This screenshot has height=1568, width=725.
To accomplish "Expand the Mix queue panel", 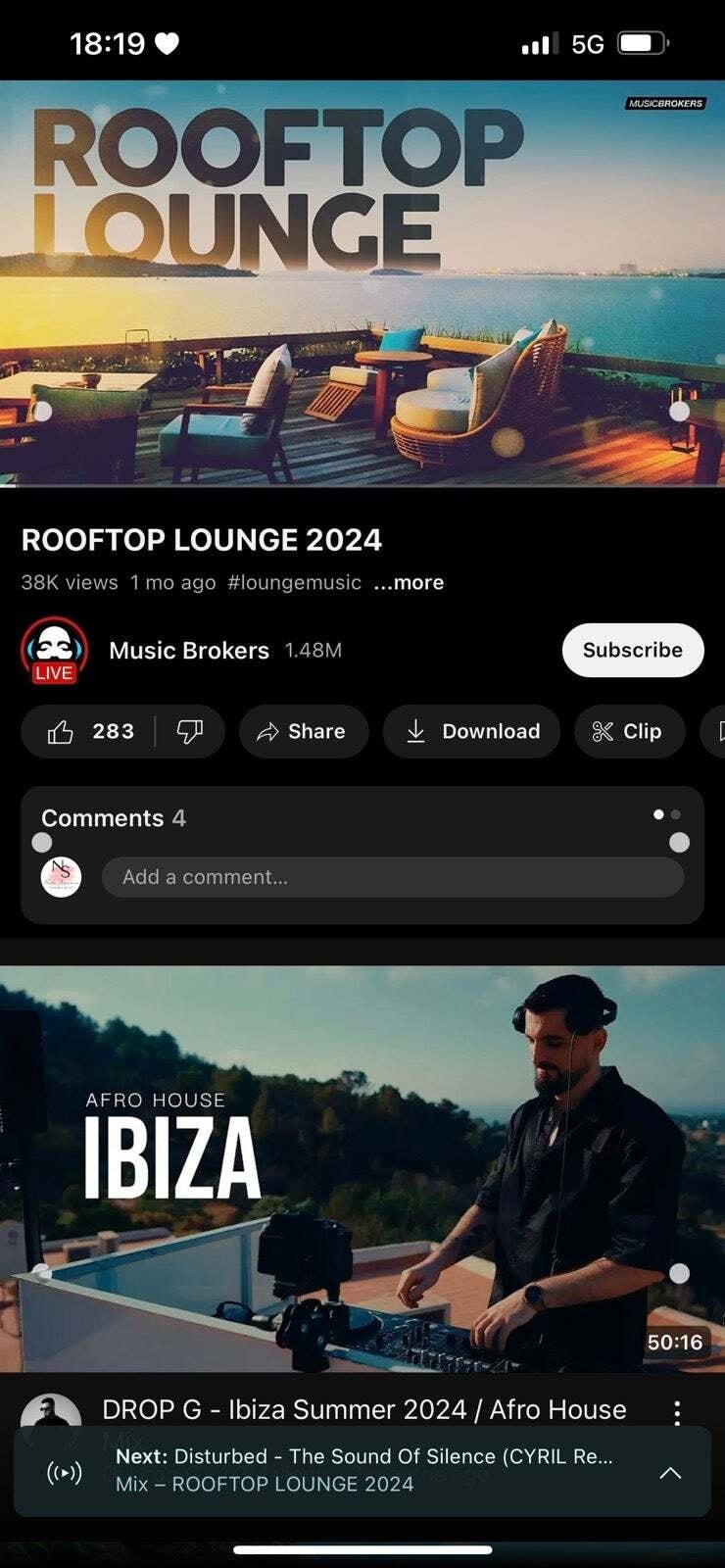I will point(670,1472).
